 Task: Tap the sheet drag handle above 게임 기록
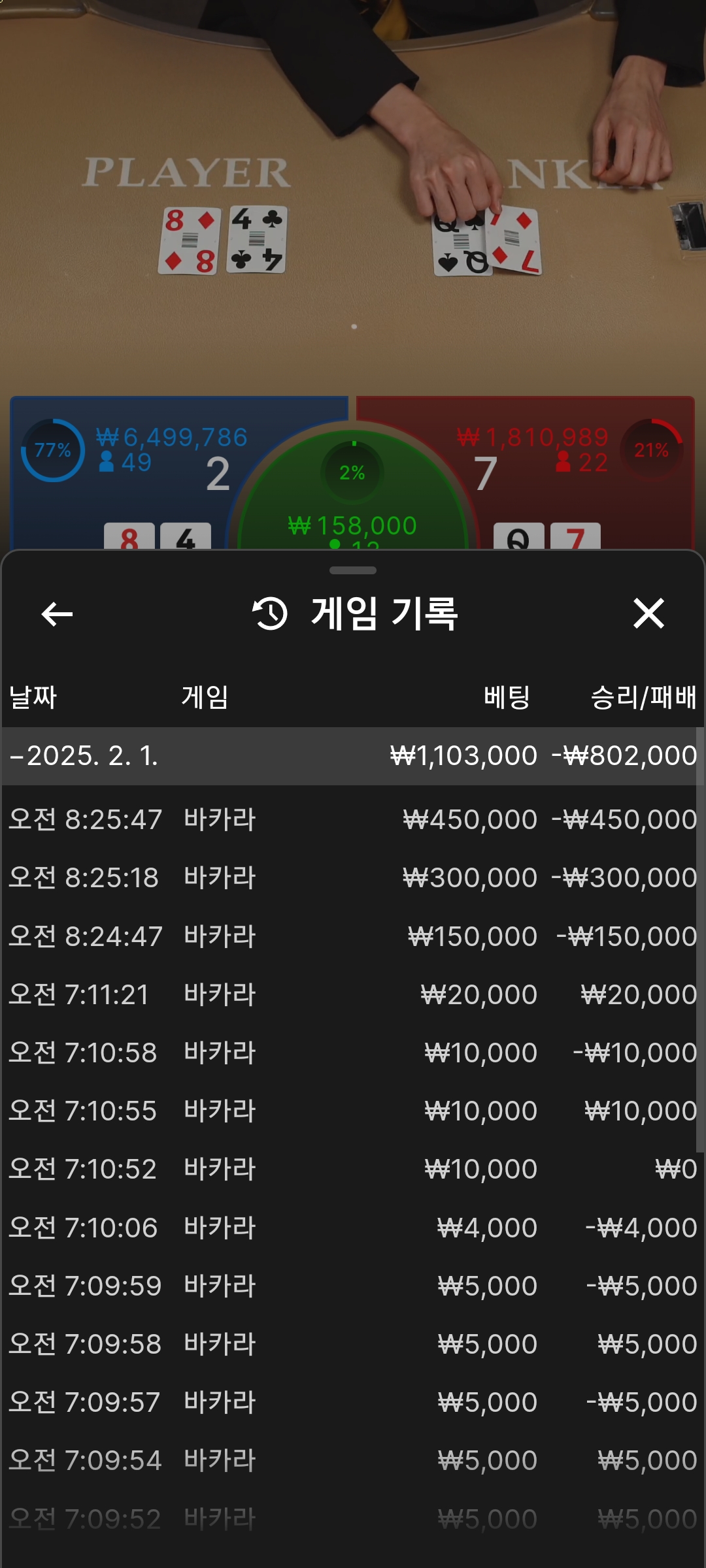(x=353, y=570)
